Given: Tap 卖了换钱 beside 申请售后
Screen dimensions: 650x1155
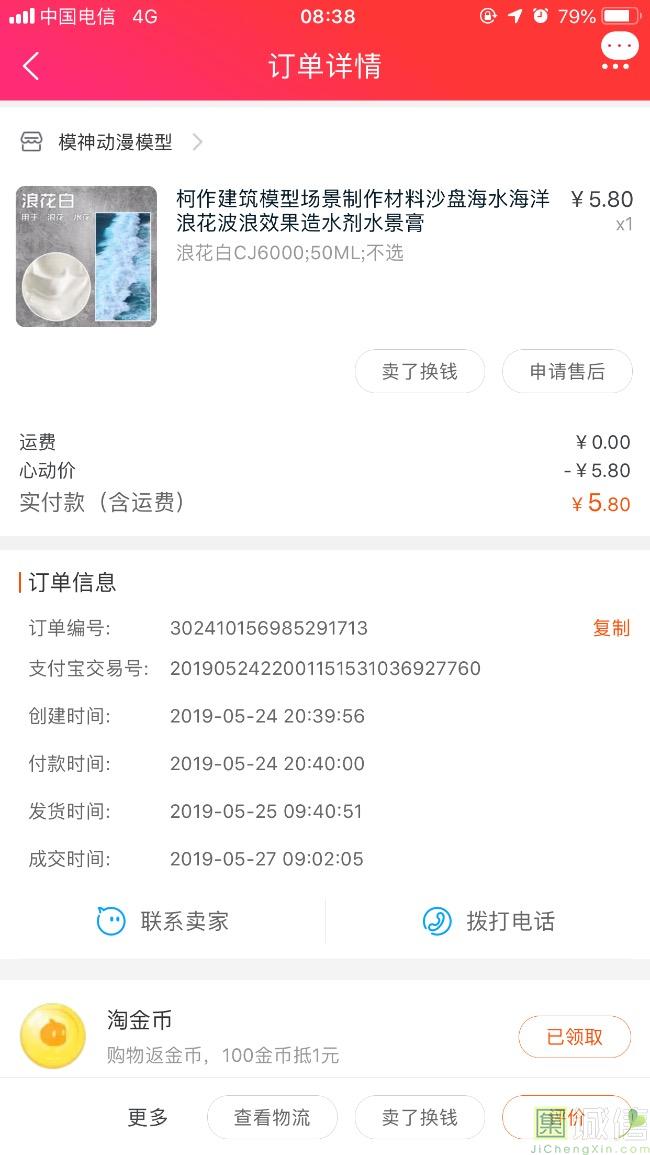Looking at the screenshot, I should 419,372.
